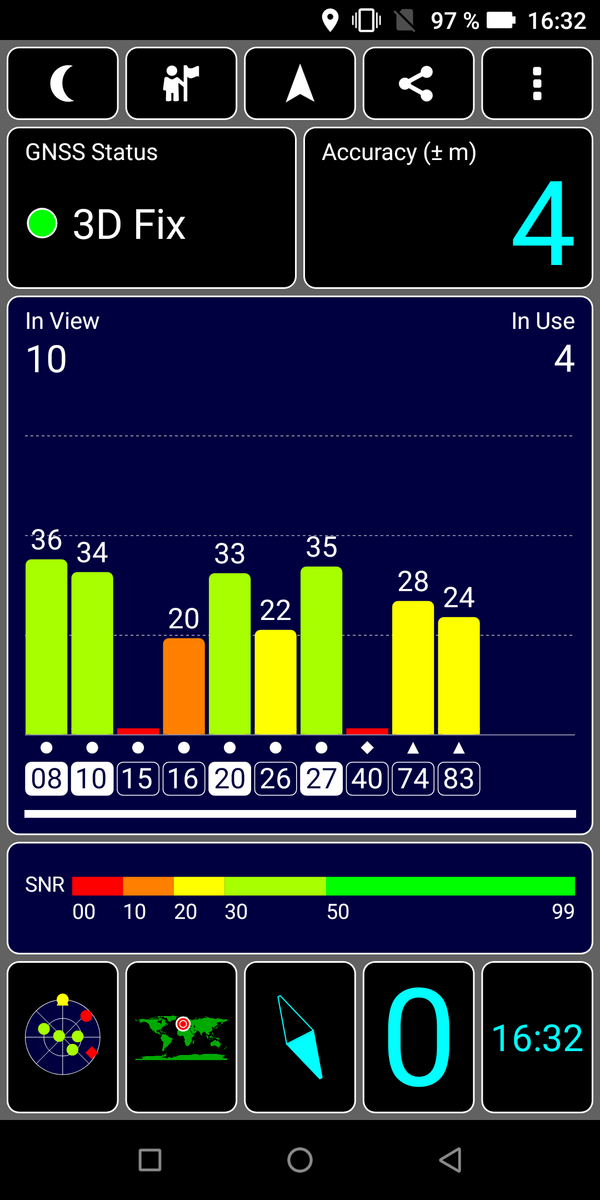The height and width of the screenshot is (1200, 600).
Task: Open the speed tile showing 0
Action: (x=418, y=1037)
